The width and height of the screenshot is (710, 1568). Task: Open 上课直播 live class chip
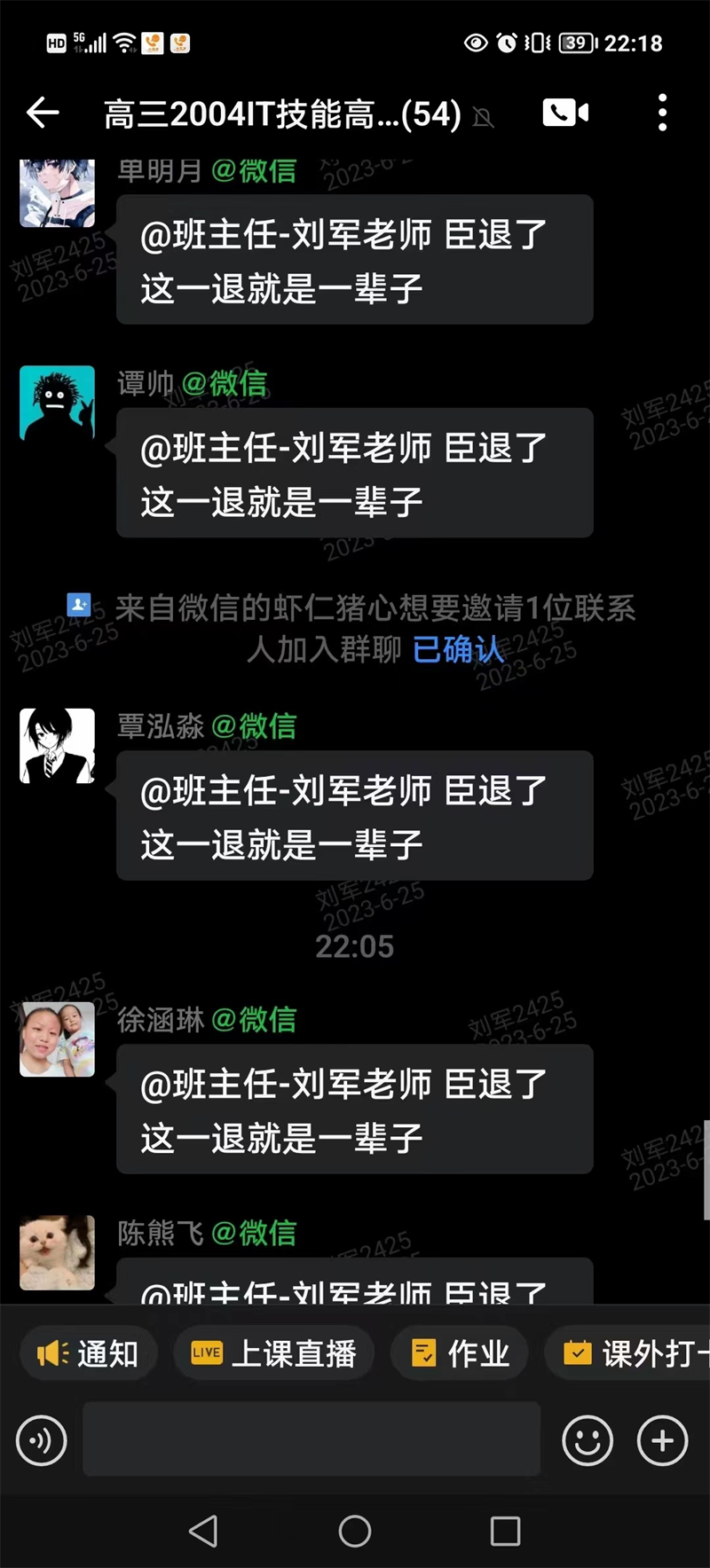[x=274, y=1353]
